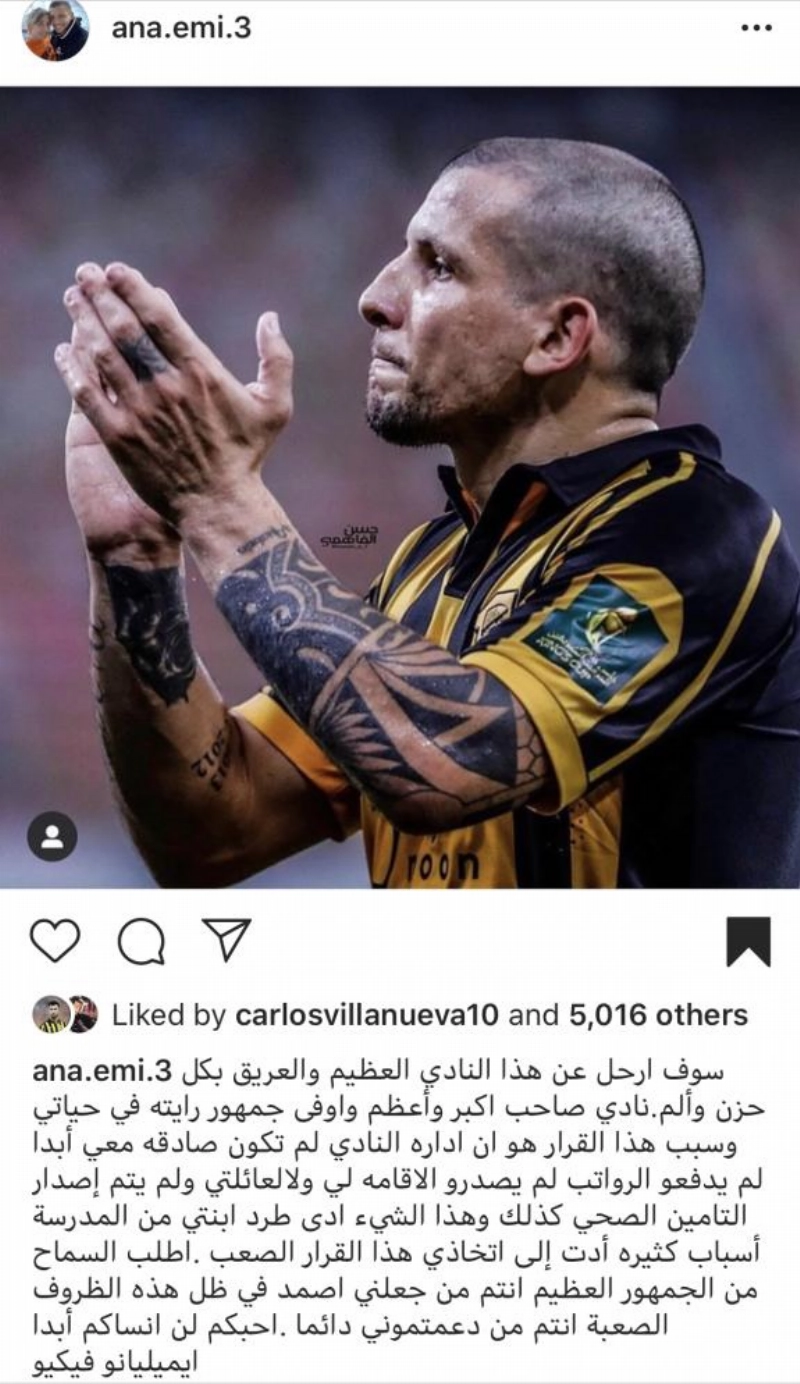Share the post via paper plane icon
The height and width of the screenshot is (1384, 800).
pos(226,939)
